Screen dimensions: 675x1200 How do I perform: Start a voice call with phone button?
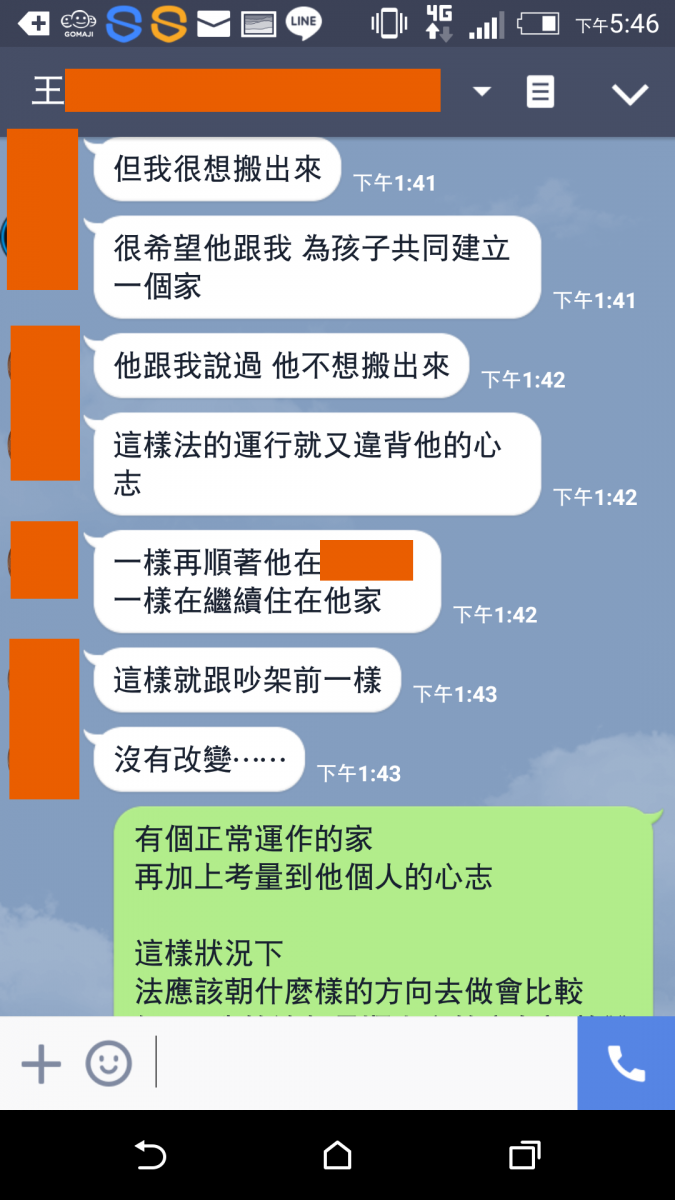click(x=626, y=1064)
